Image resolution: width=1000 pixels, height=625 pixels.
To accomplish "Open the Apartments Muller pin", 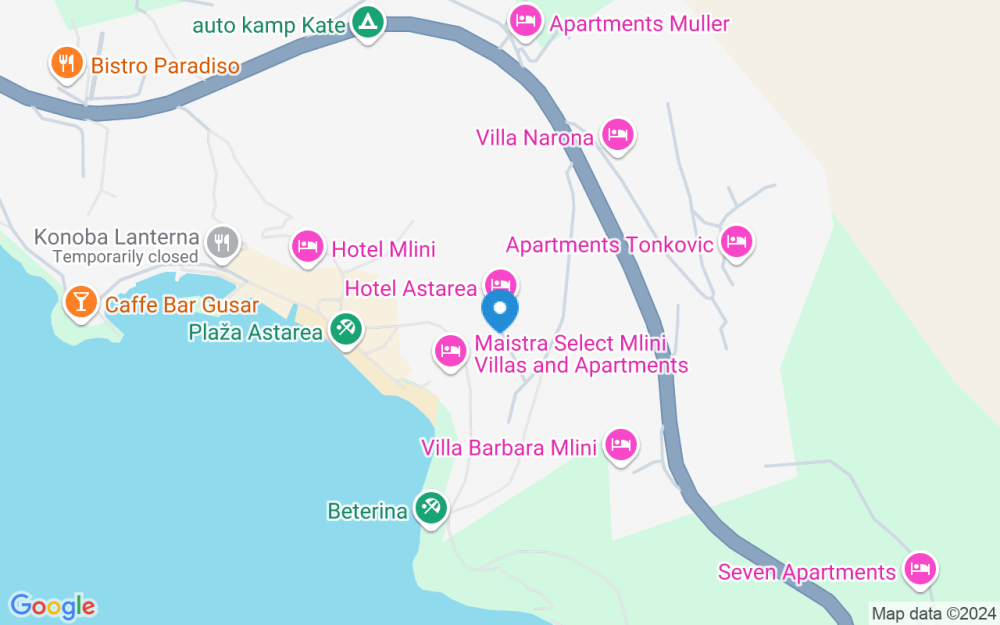I will pos(526,22).
